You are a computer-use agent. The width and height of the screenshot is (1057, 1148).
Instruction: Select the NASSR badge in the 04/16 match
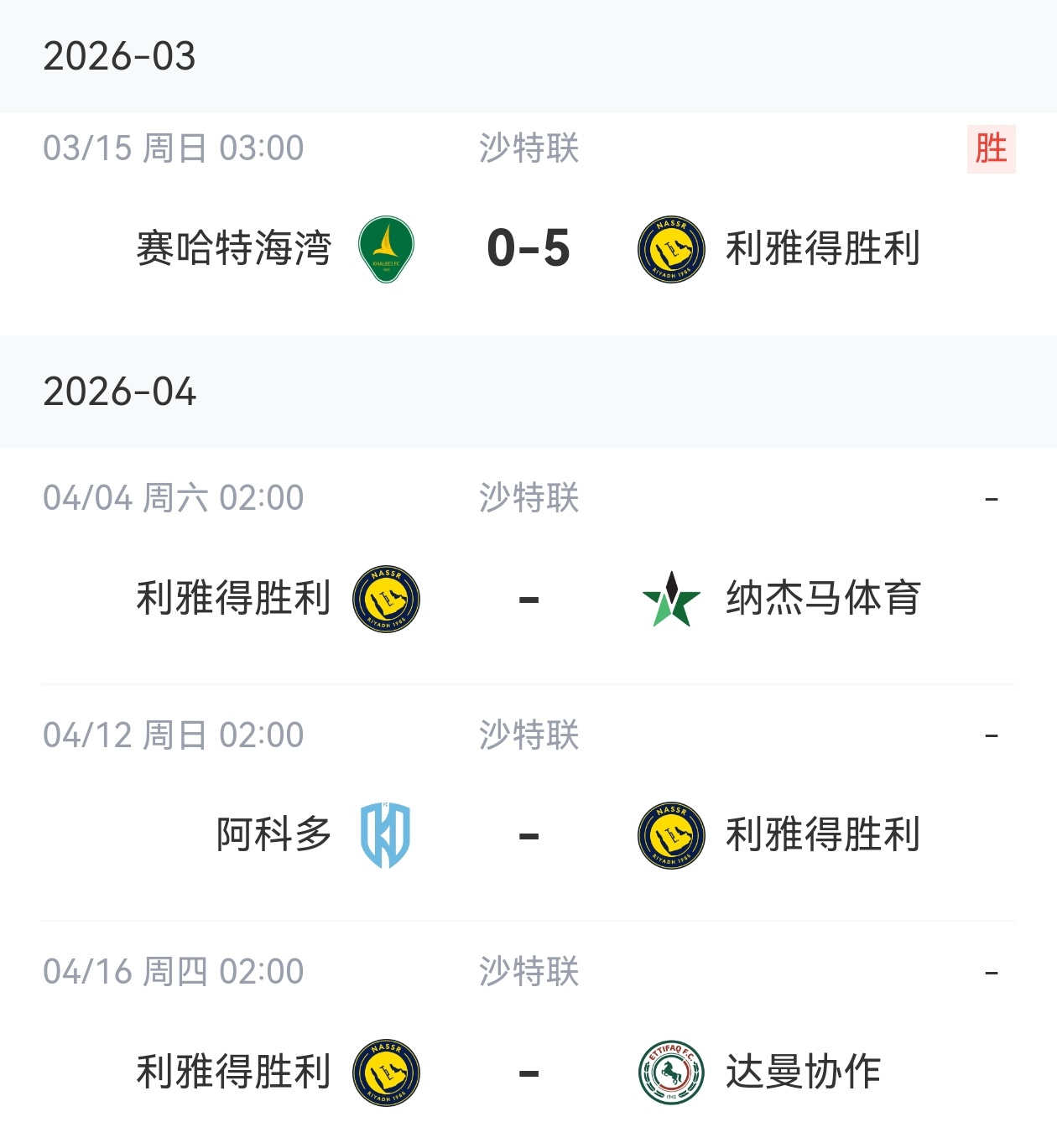click(x=386, y=1070)
